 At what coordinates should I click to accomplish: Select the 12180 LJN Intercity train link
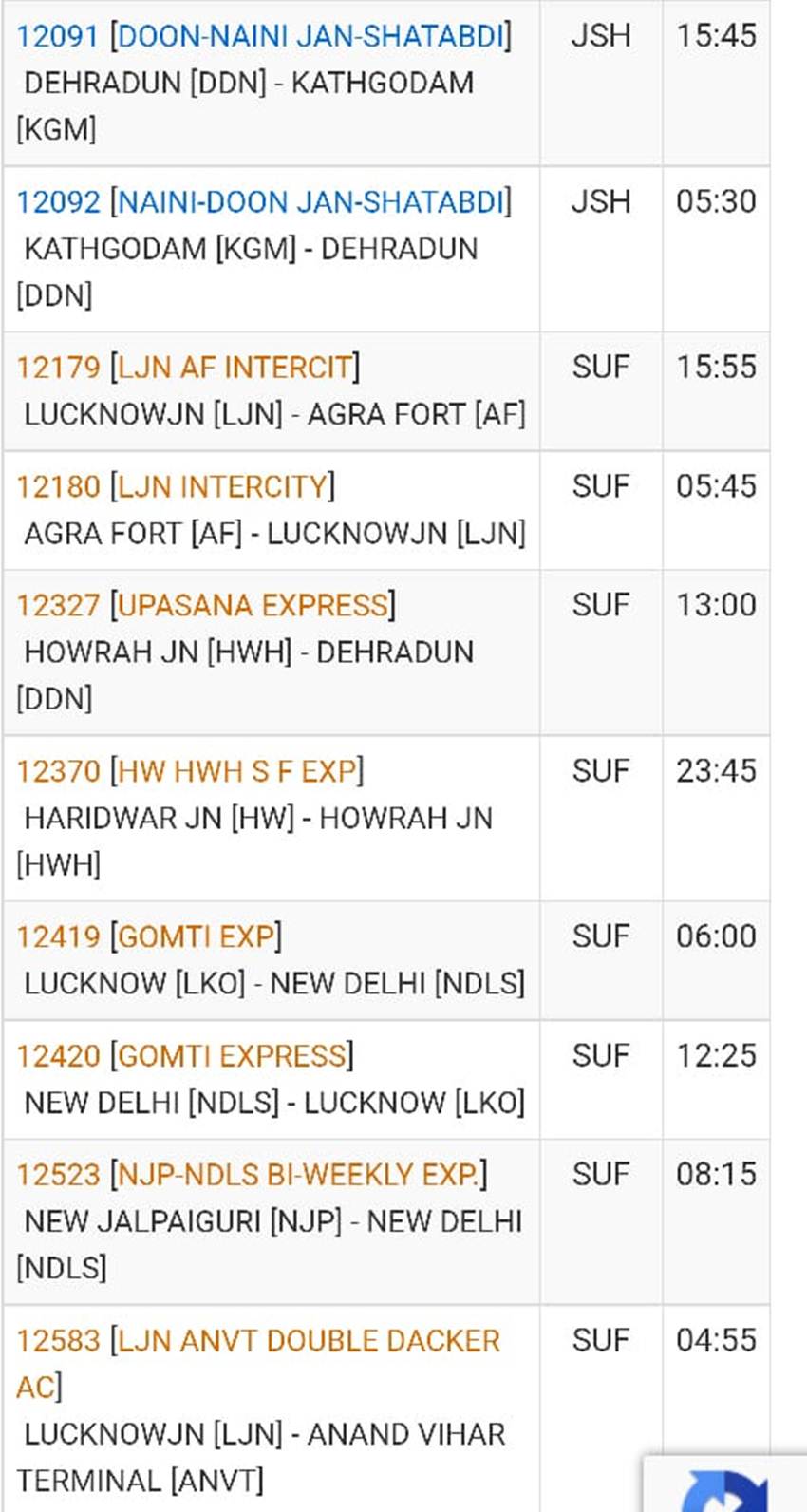click(176, 486)
